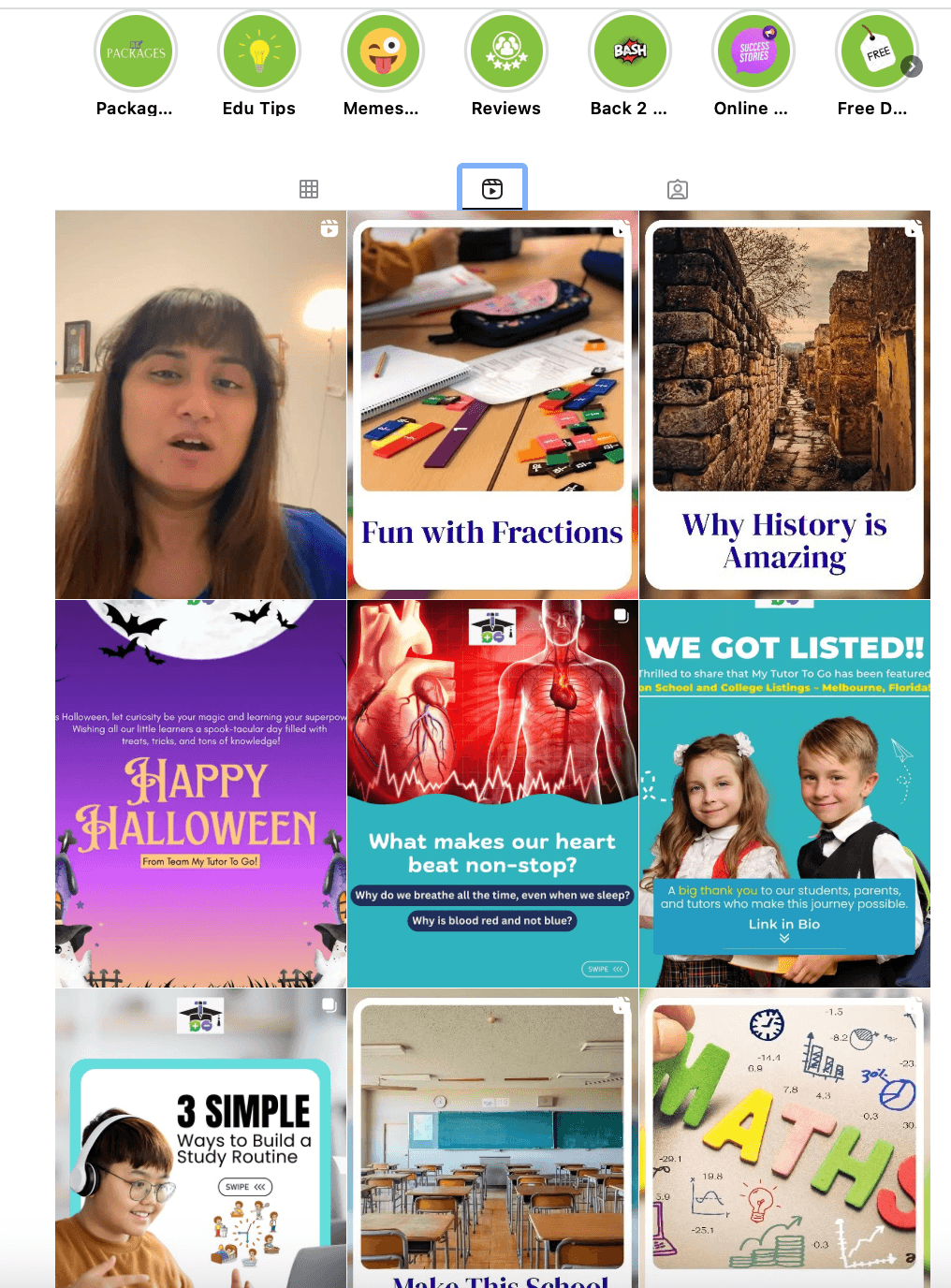Open the Happy Halloween post

coord(200,794)
